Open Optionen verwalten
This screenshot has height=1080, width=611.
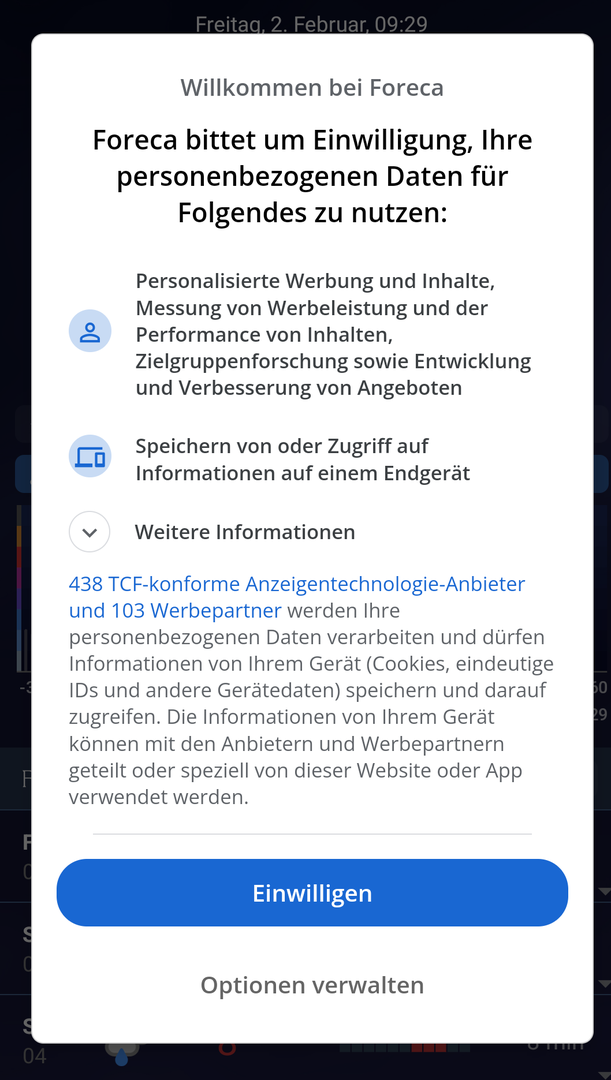312,985
